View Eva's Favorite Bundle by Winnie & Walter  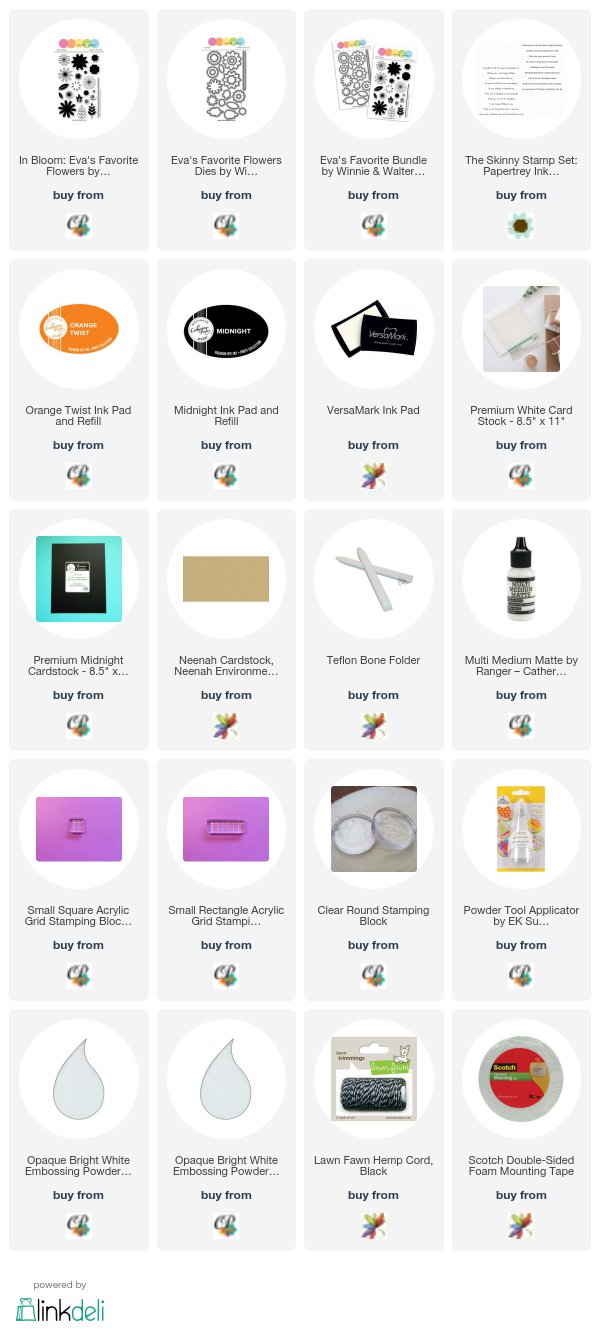[374, 130]
